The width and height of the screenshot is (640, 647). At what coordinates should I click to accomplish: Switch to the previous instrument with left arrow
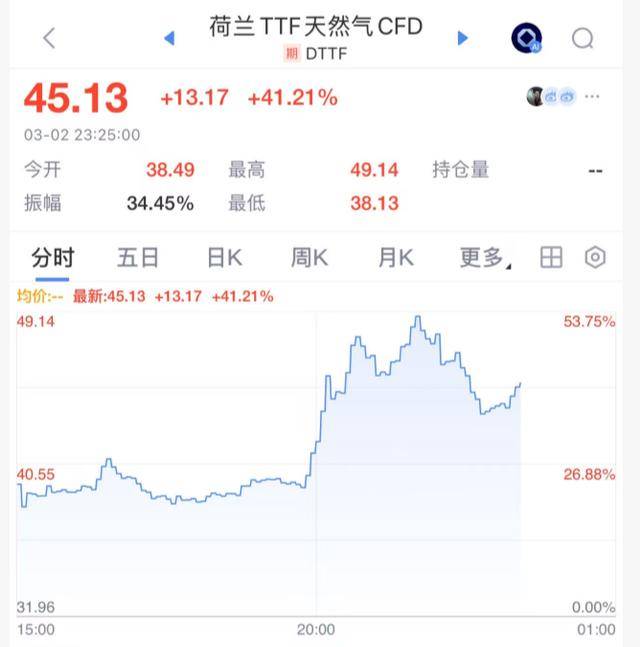click(169, 38)
